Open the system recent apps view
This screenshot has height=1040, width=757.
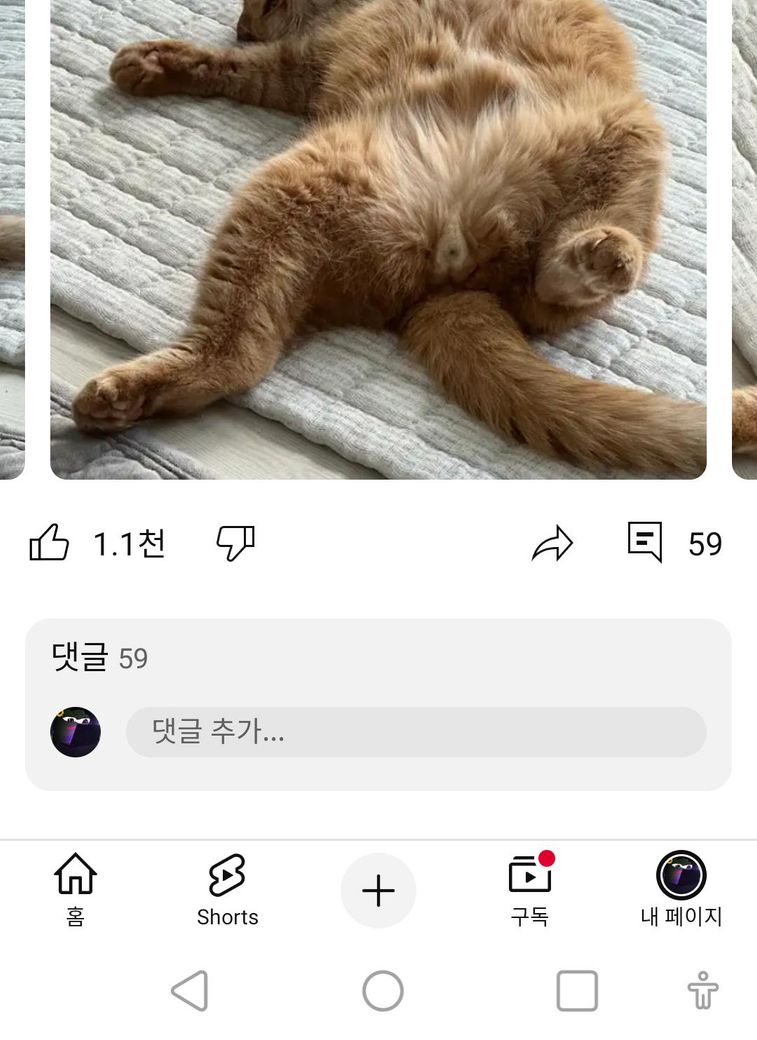577,991
